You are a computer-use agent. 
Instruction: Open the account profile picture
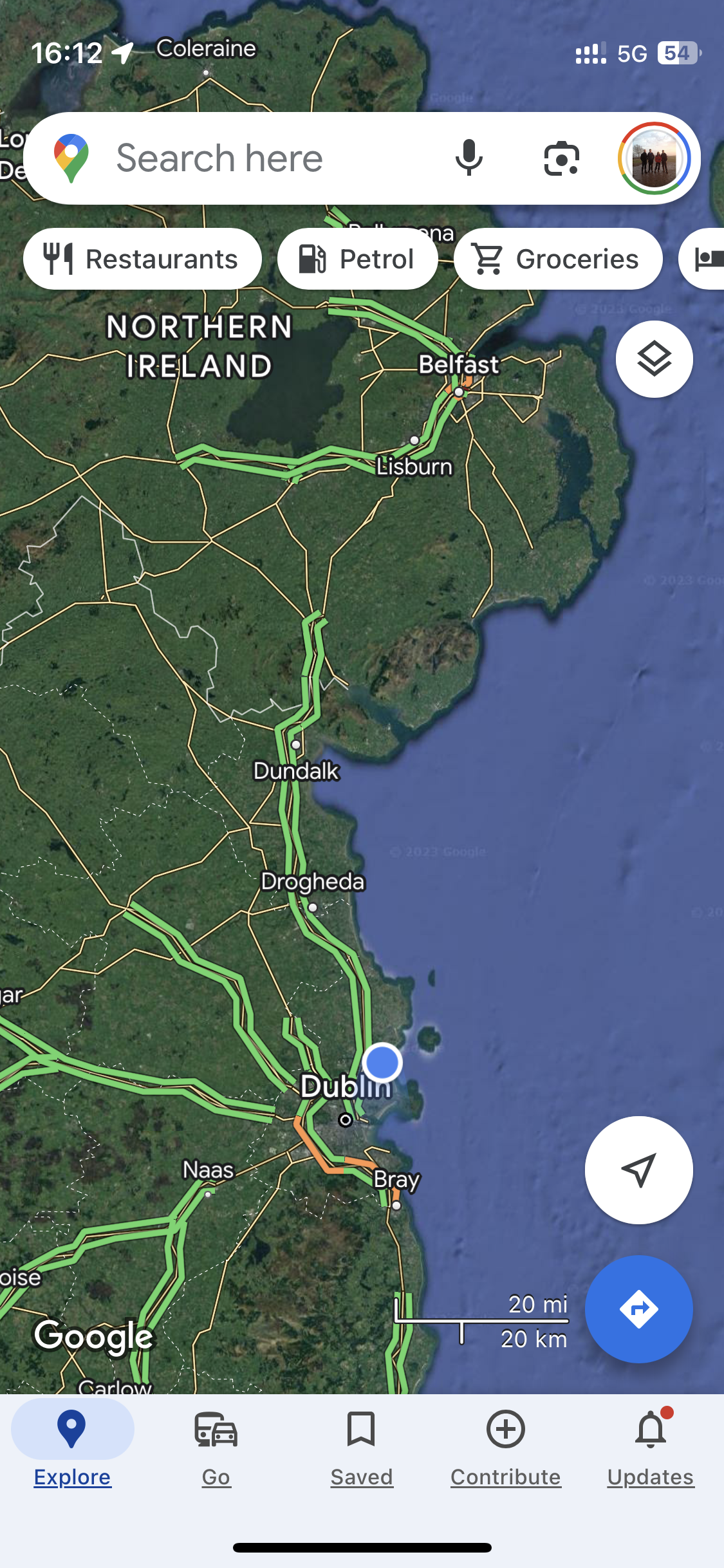coord(654,158)
